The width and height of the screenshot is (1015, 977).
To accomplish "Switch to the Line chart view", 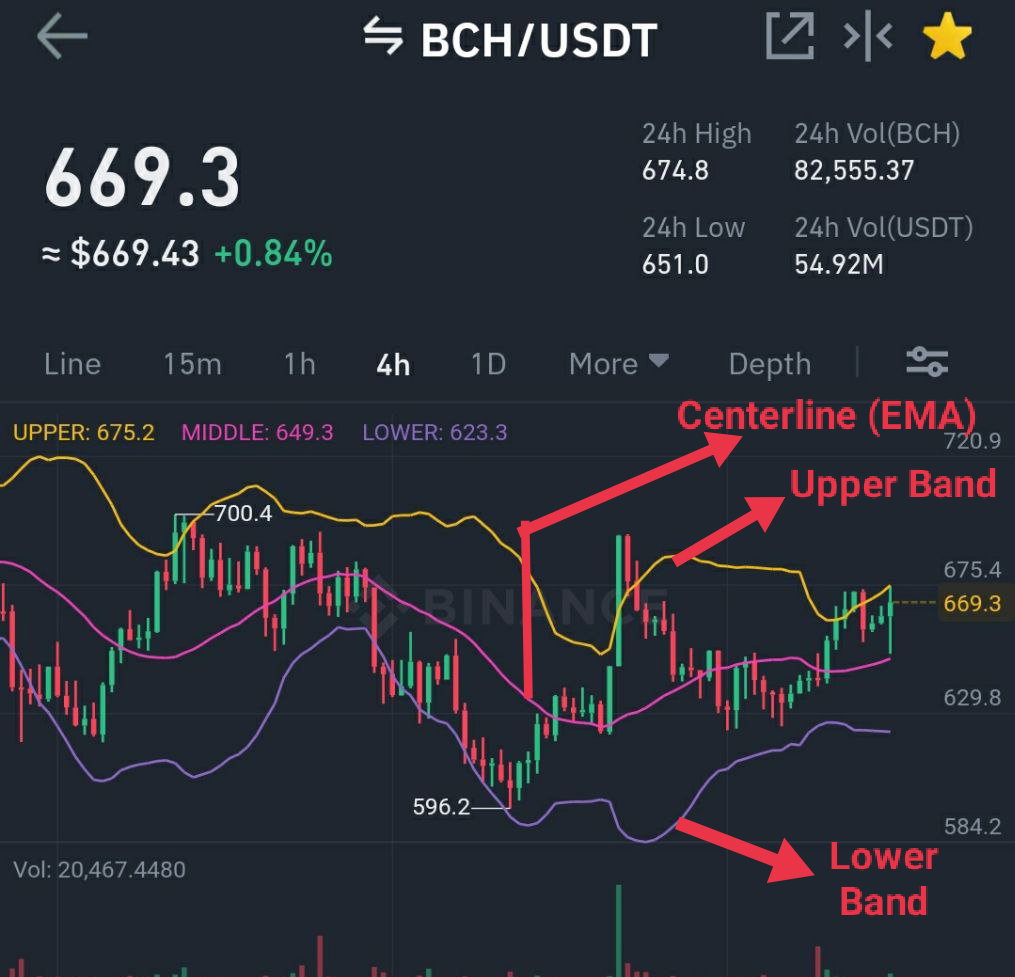I will click(72, 364).
